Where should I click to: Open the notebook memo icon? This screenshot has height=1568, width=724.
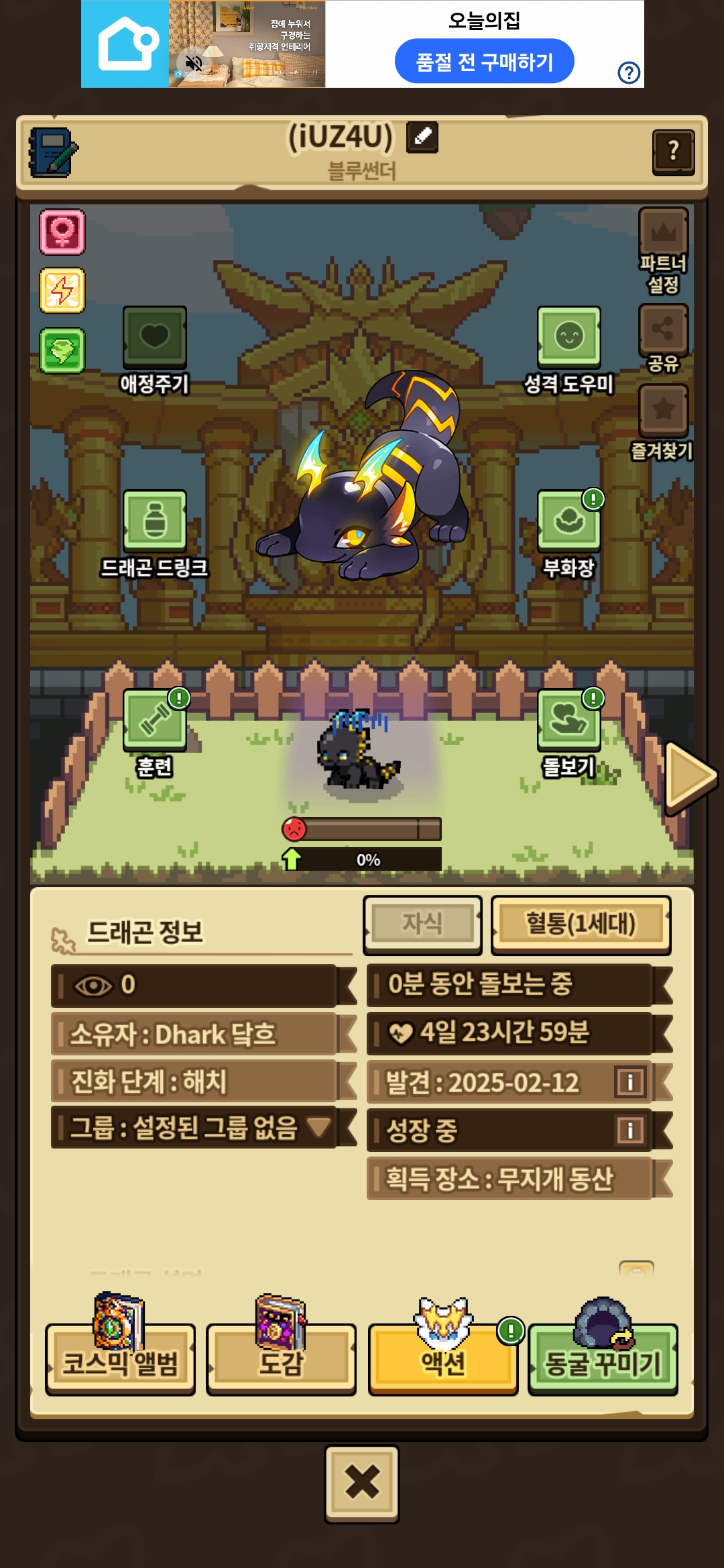(53, 152)
